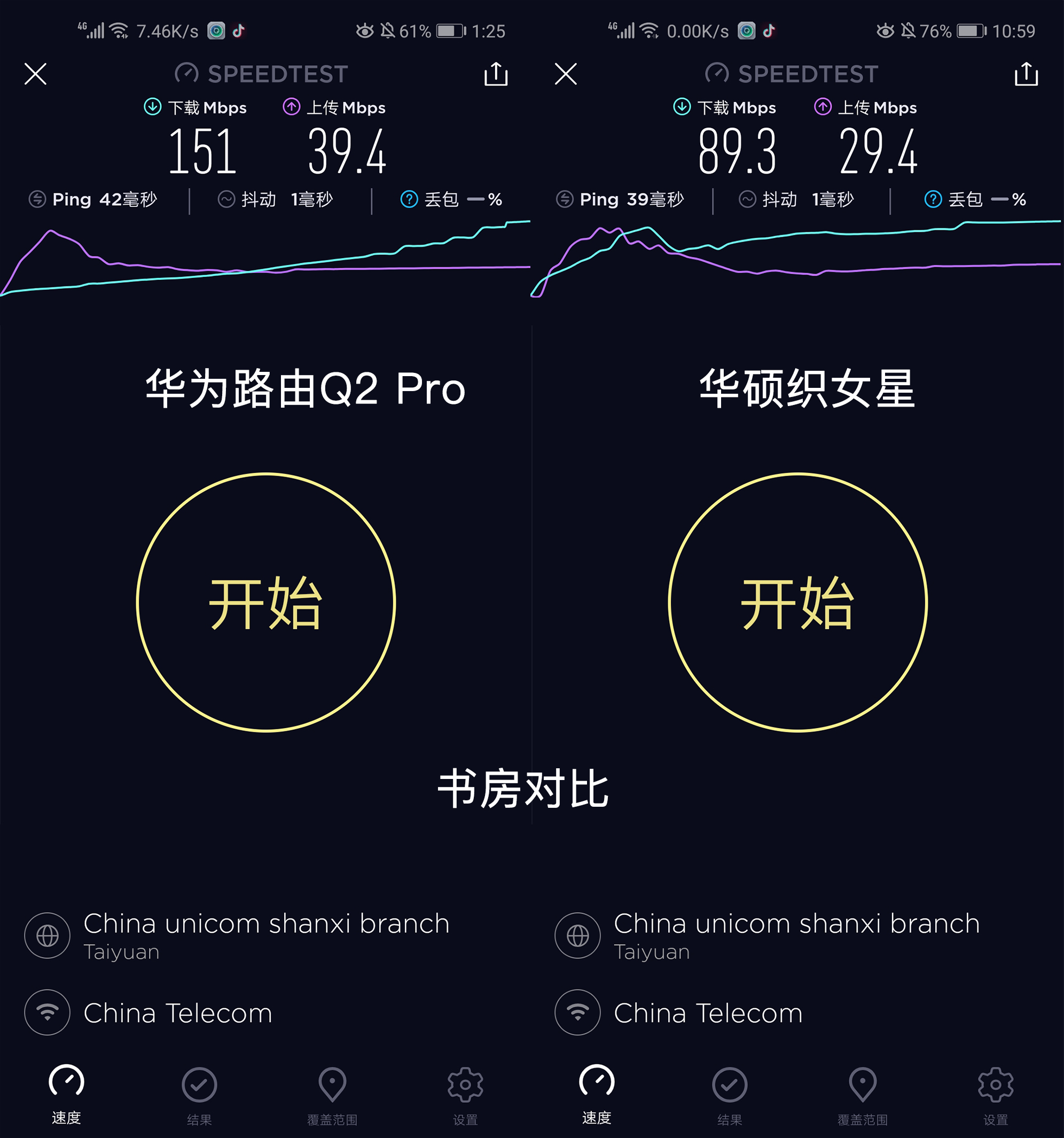Screen dimensions: 1064x1138
Task: Click the 结果 checkmark icon
Action: tap(199, 1085)
